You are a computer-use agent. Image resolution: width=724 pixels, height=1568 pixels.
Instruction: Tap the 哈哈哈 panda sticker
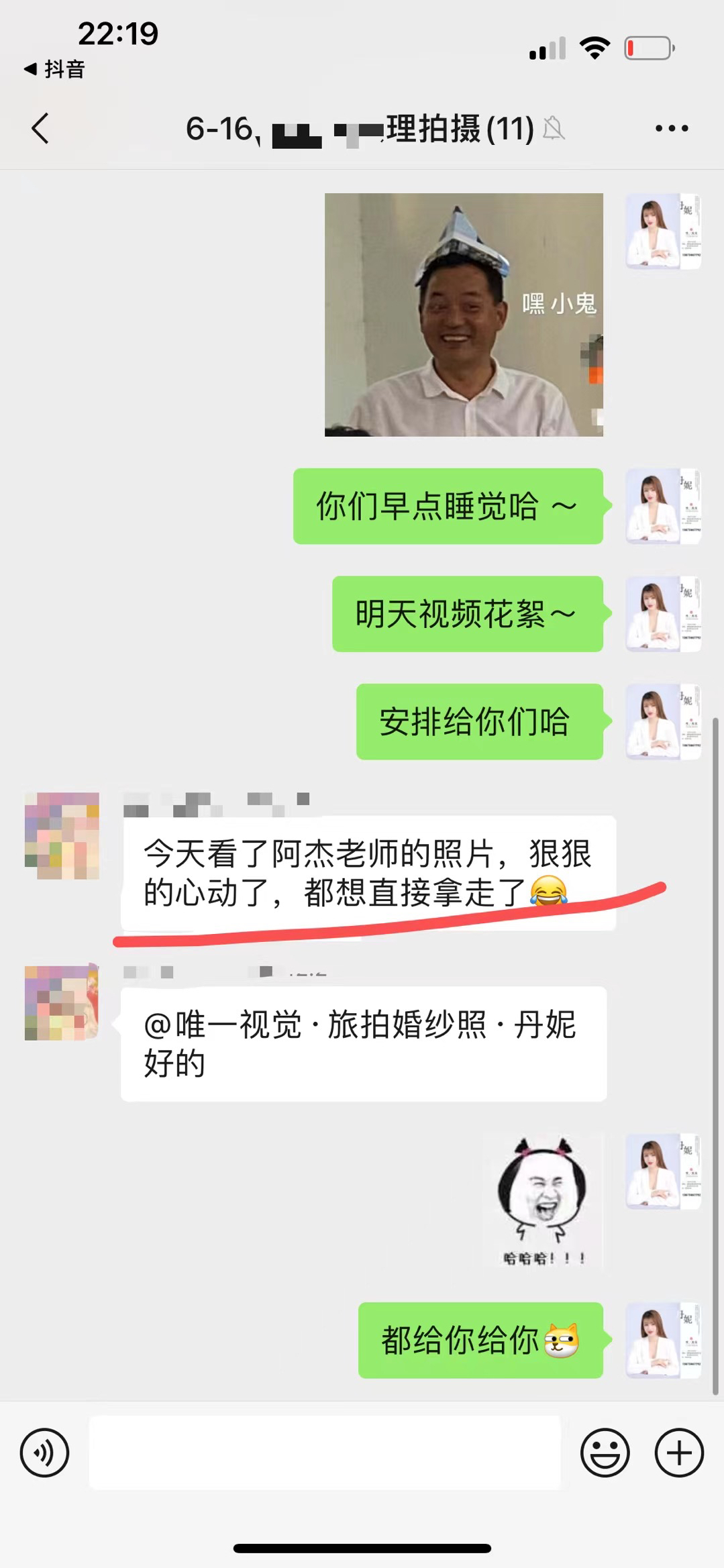click(544, 1202)
